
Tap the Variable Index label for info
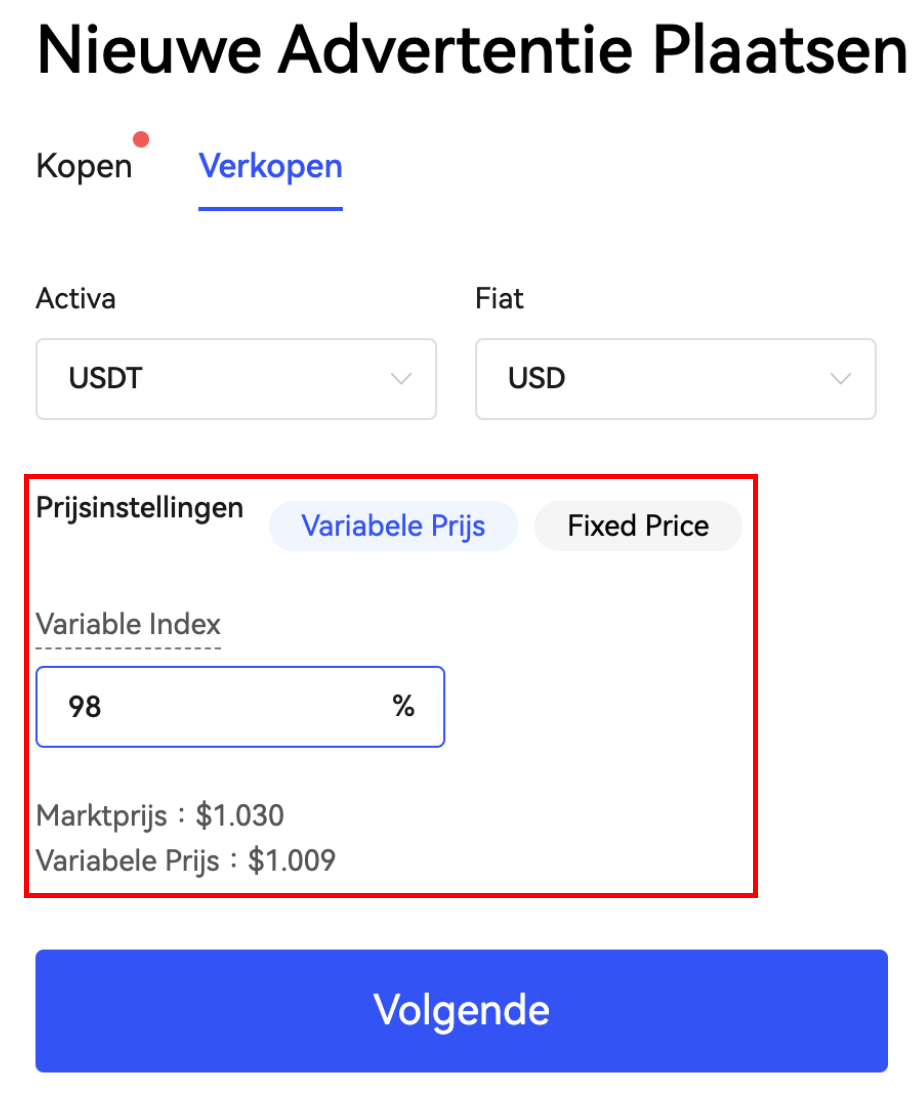point(128,625)
